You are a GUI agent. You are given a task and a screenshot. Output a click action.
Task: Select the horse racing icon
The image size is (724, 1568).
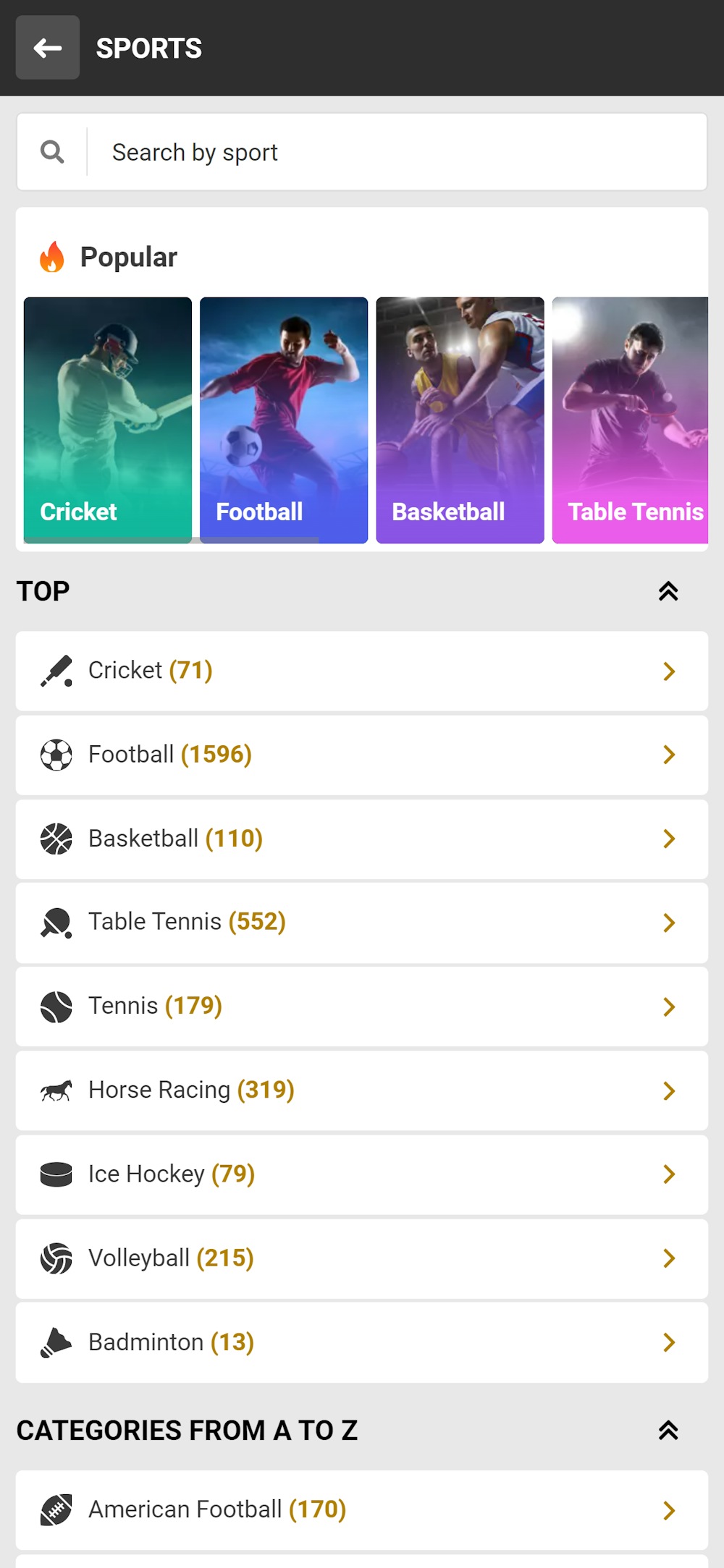56,1090
